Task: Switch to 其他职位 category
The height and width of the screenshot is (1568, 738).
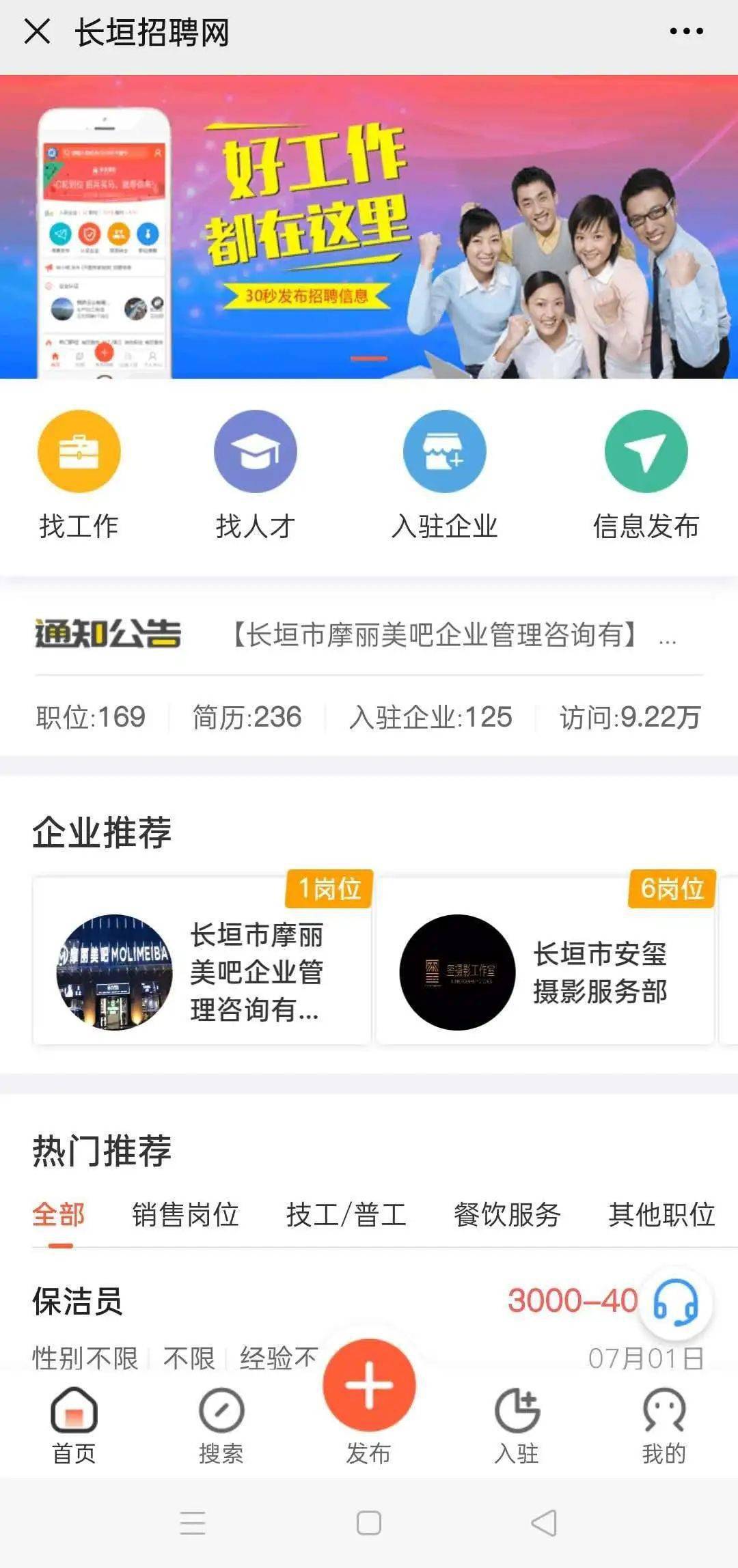Action: coord(661,1215)
